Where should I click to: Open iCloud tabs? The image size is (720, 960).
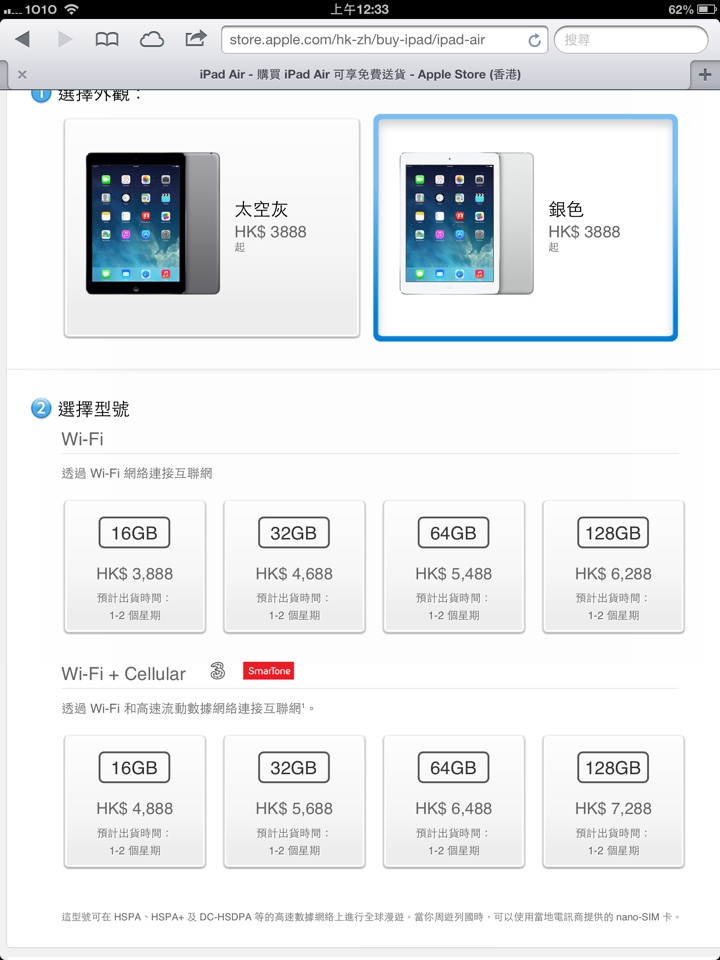151,39
